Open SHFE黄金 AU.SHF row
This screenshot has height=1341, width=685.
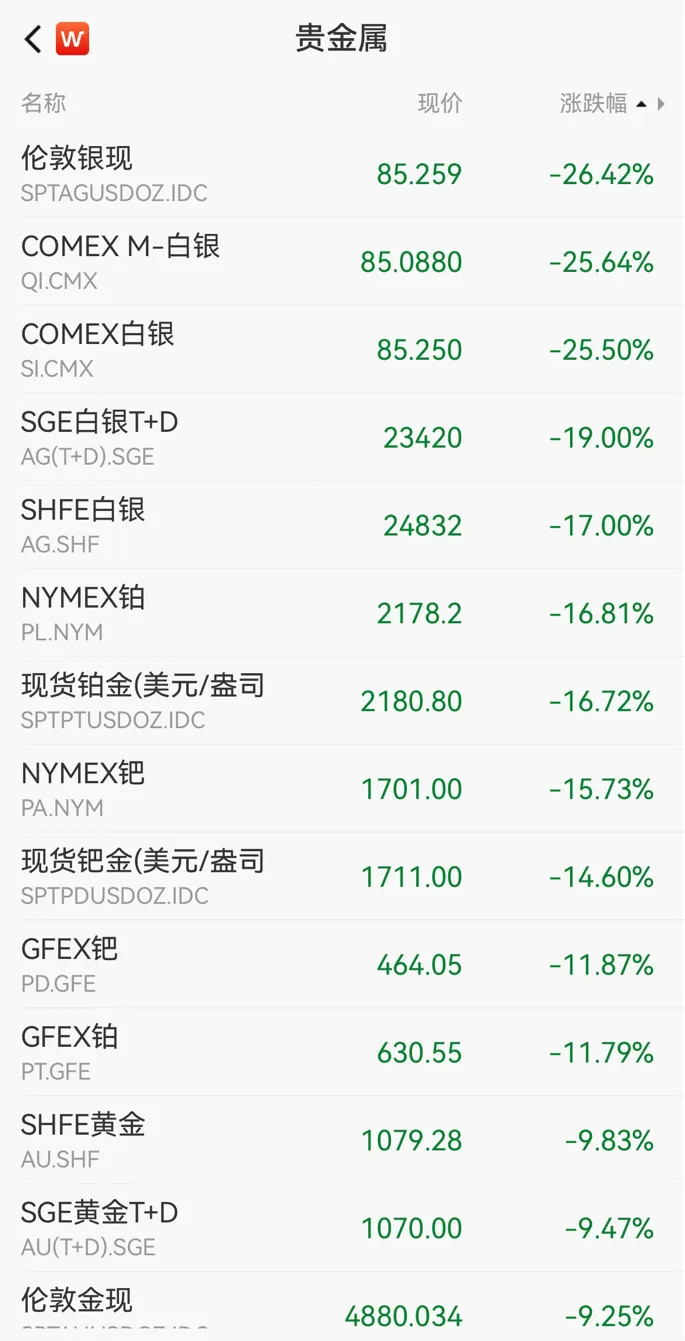click(342, 1141)
